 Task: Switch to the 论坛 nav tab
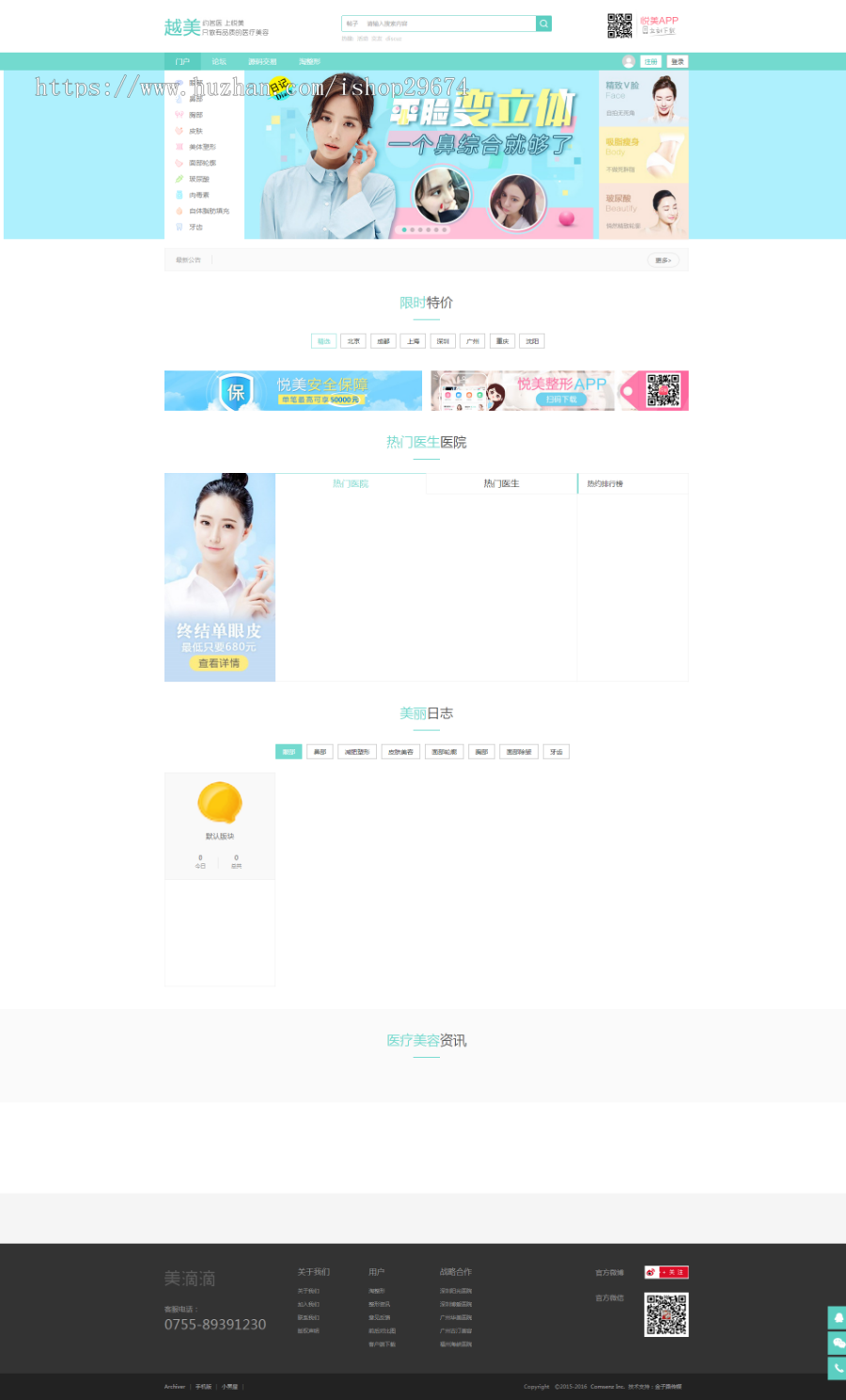219,62
